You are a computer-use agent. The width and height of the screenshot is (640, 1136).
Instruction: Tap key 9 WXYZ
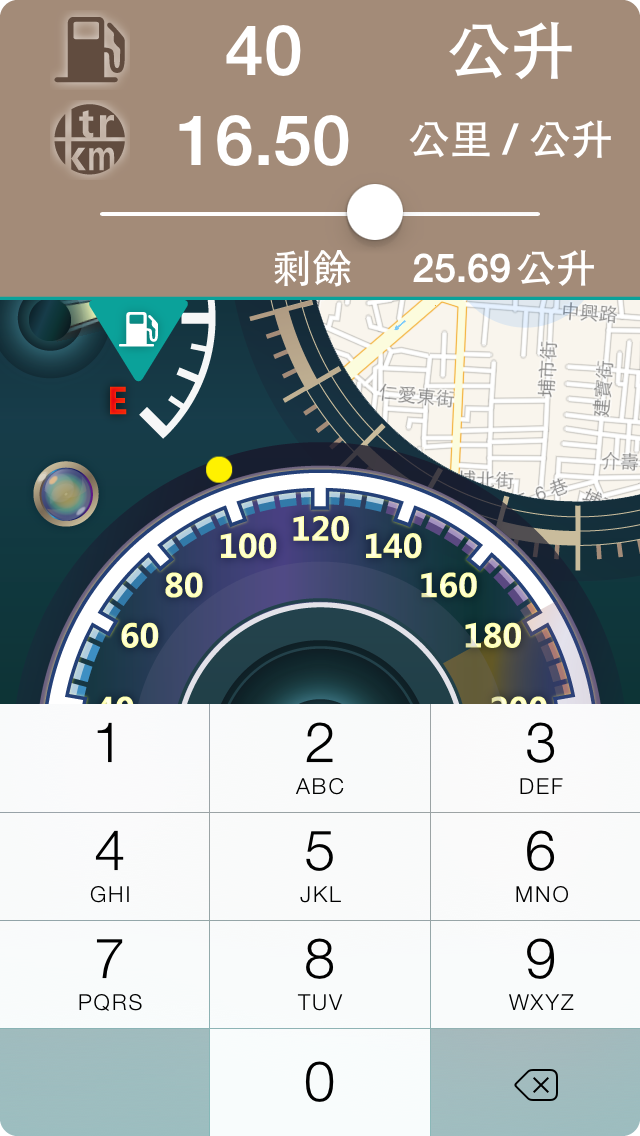[540, 974]
